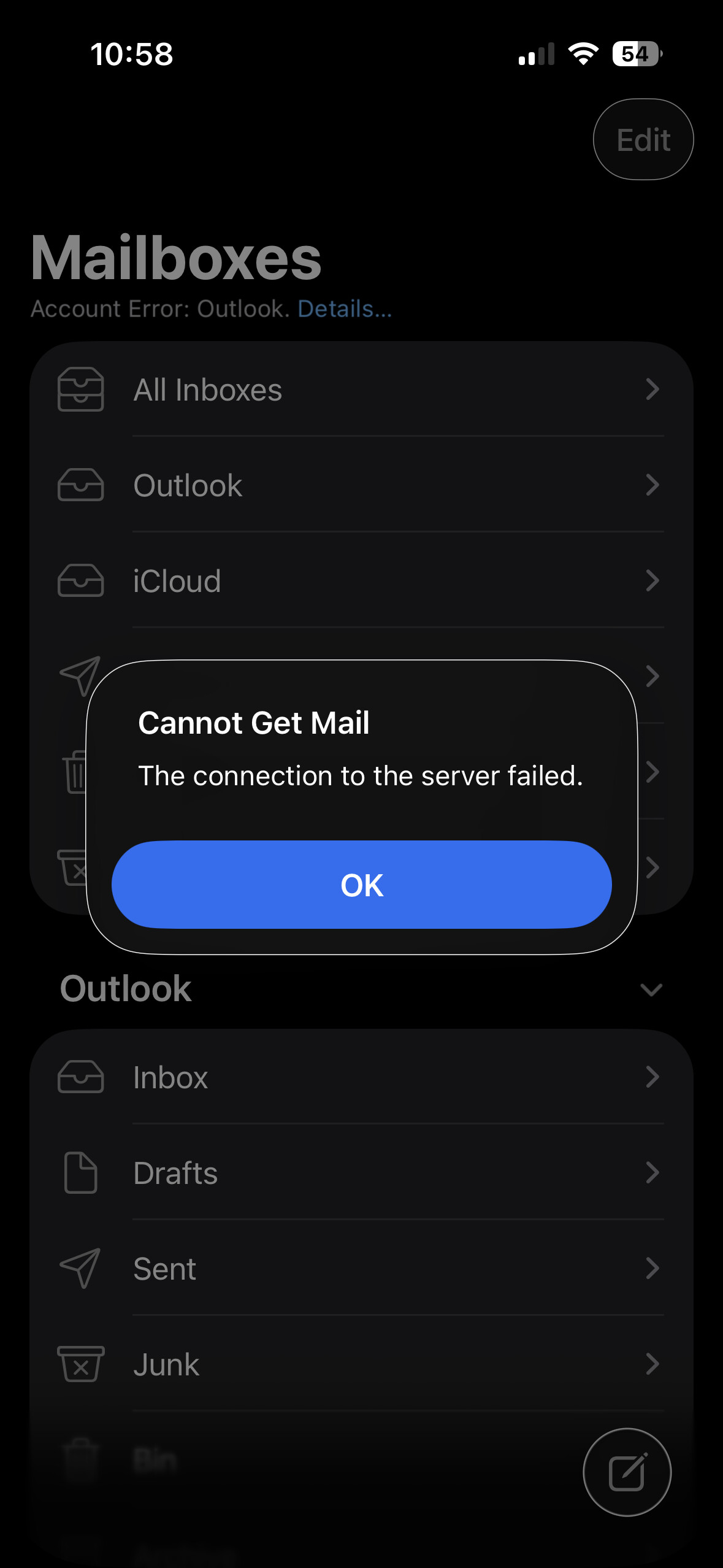The height and width of the screenshot is (1568, 723).
Task: Open the Sent folder under Outlook
Action: coord(362,1269)
